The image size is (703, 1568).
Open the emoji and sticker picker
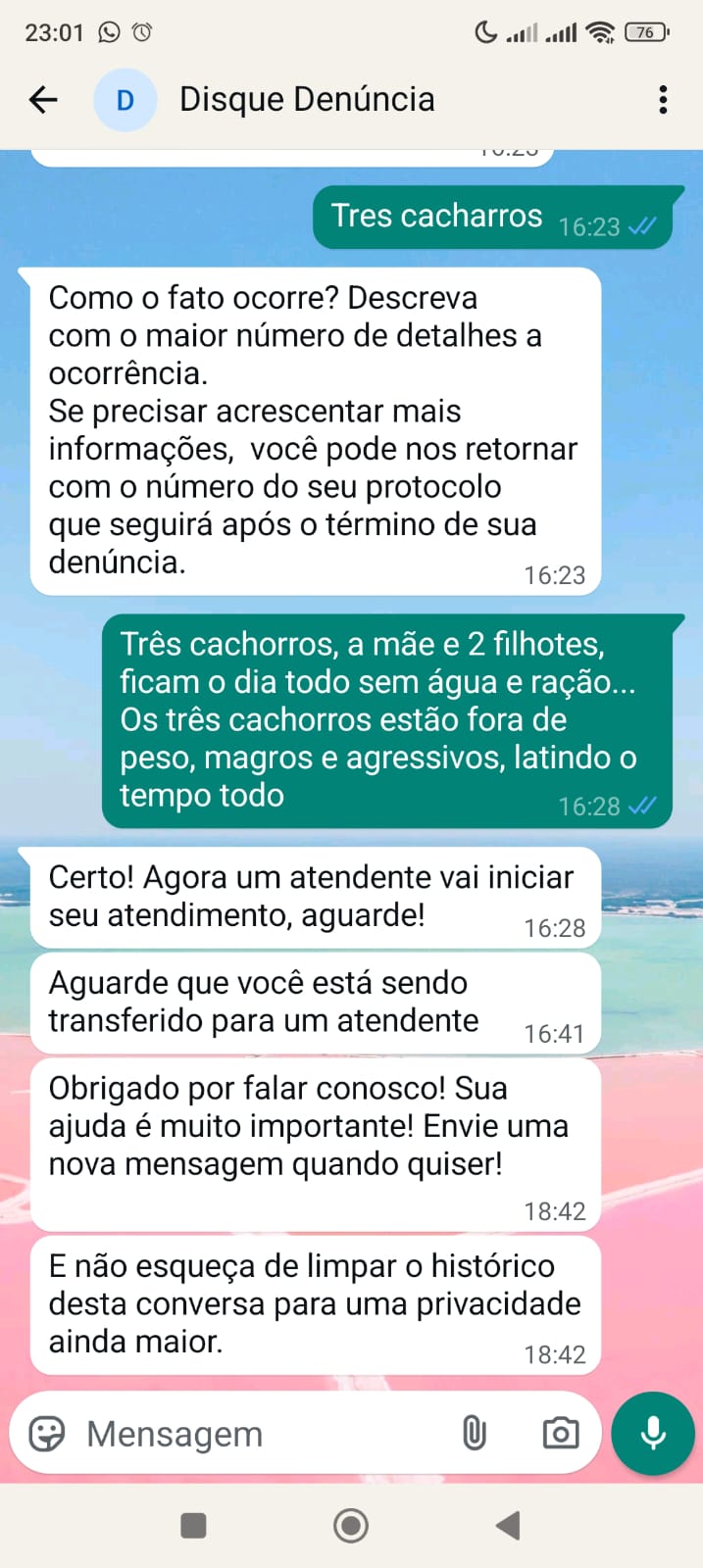47,1434
